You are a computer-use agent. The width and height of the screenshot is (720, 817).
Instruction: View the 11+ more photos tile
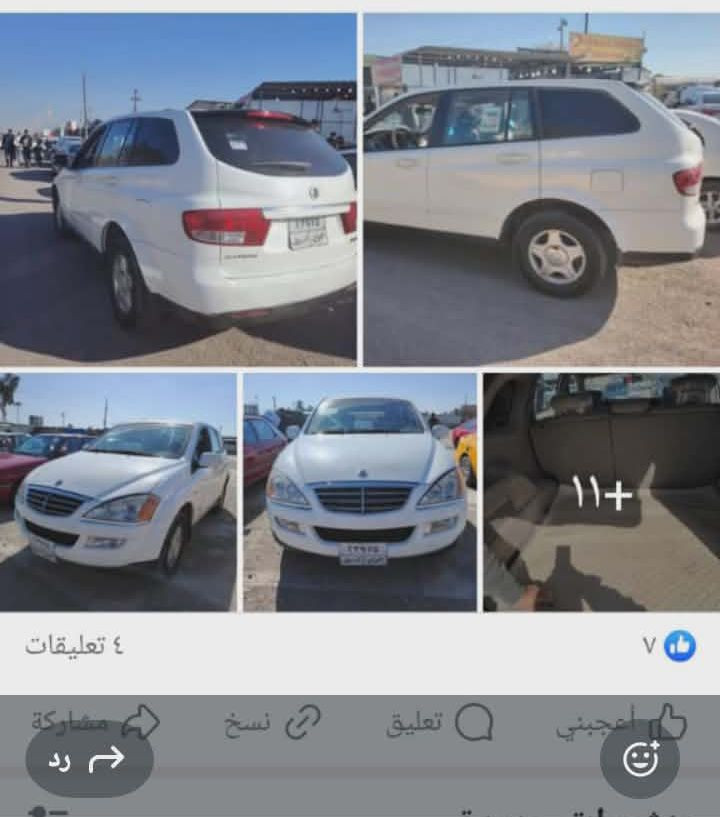coord(601,492)
